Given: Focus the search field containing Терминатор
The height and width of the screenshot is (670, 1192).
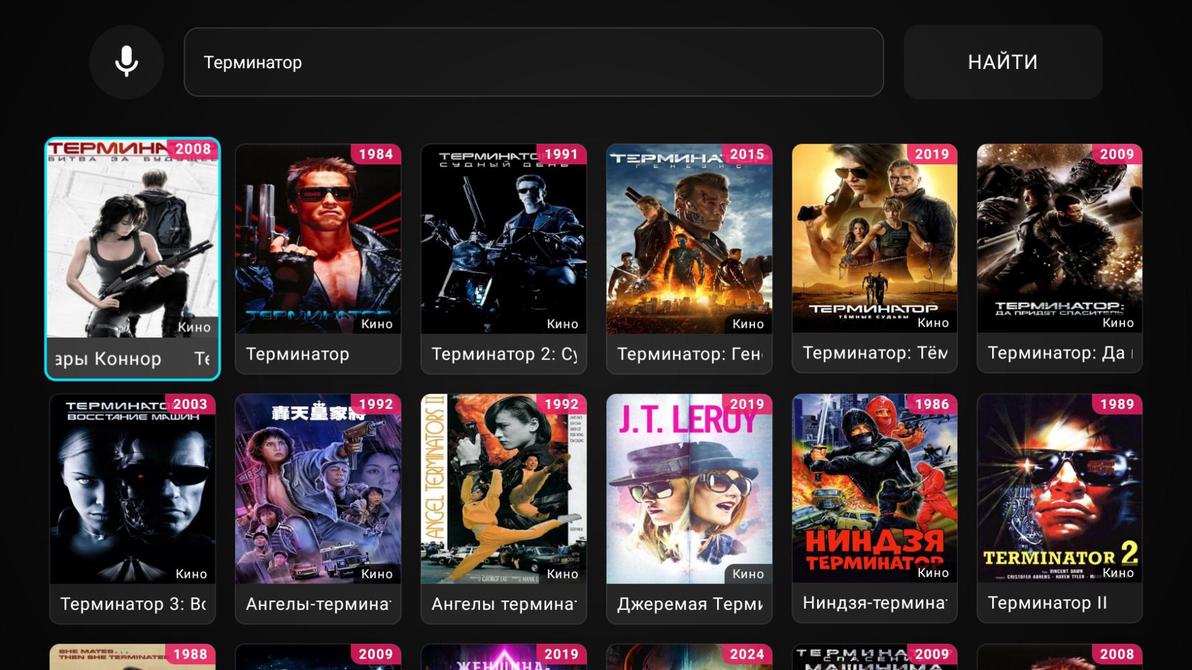Looking at the screenshot, I should [533, 62].
